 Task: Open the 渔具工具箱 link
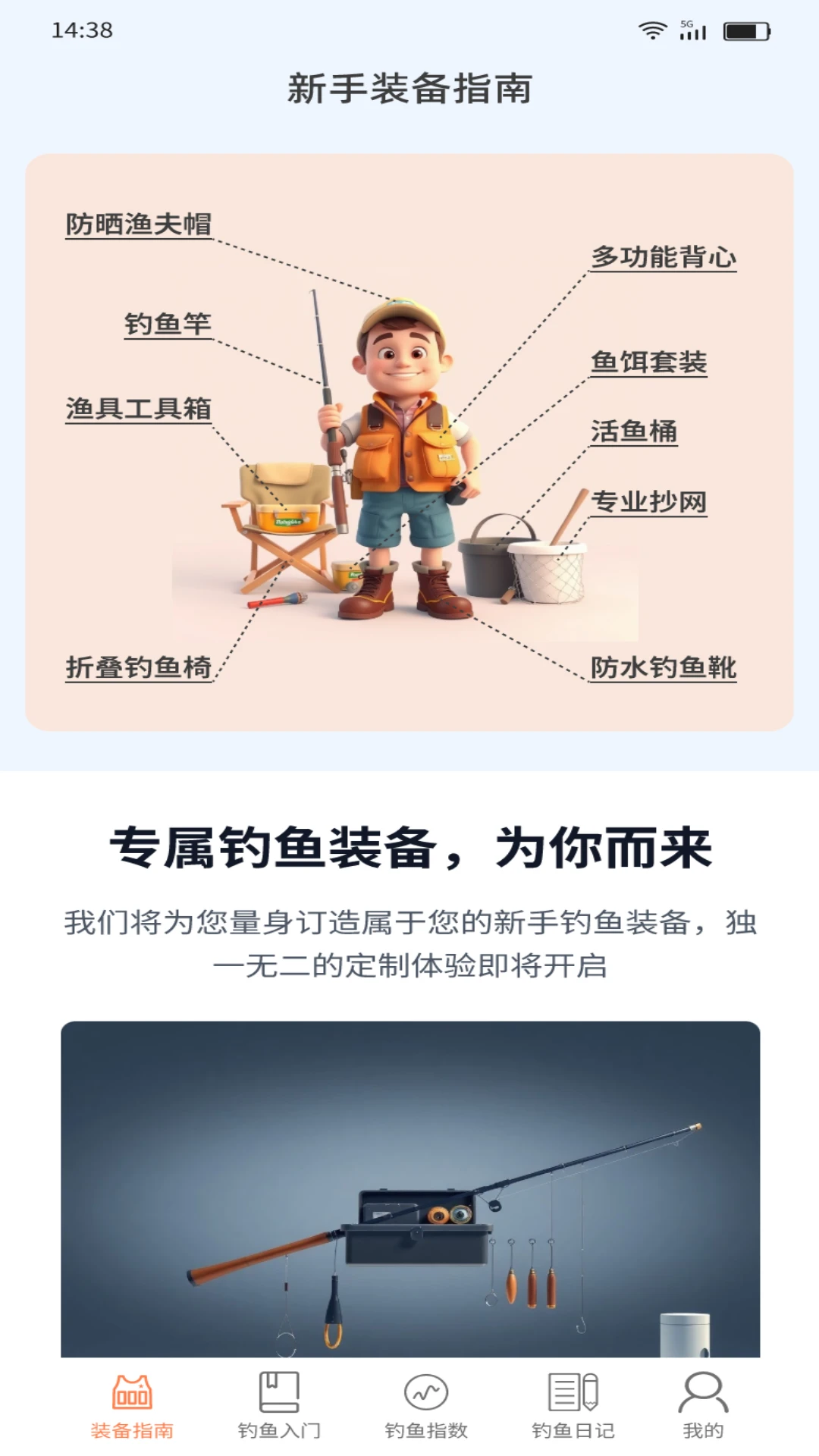tap(138, 409)
